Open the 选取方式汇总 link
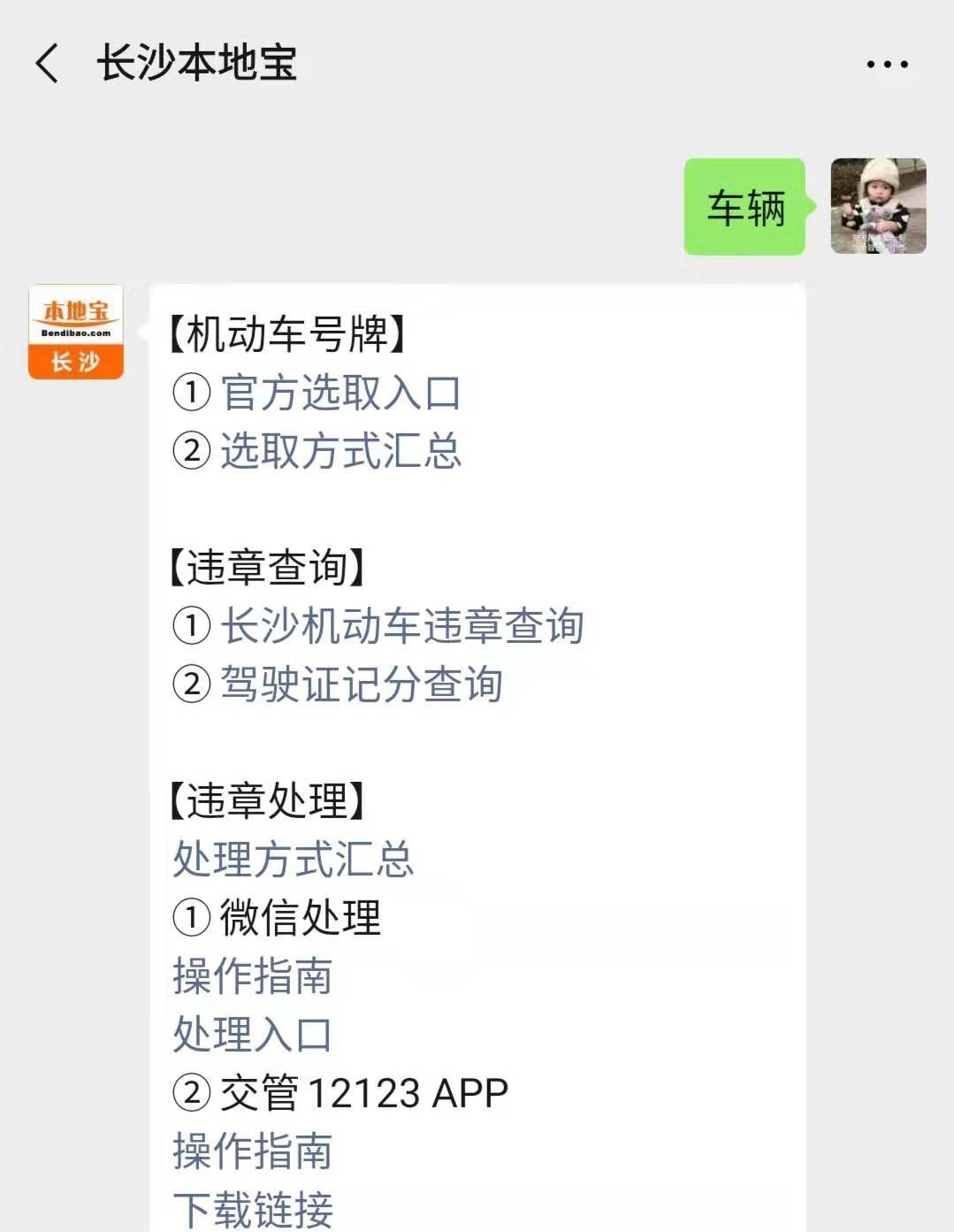Viewport: 954px width, 1232px height. coord(340,451)
